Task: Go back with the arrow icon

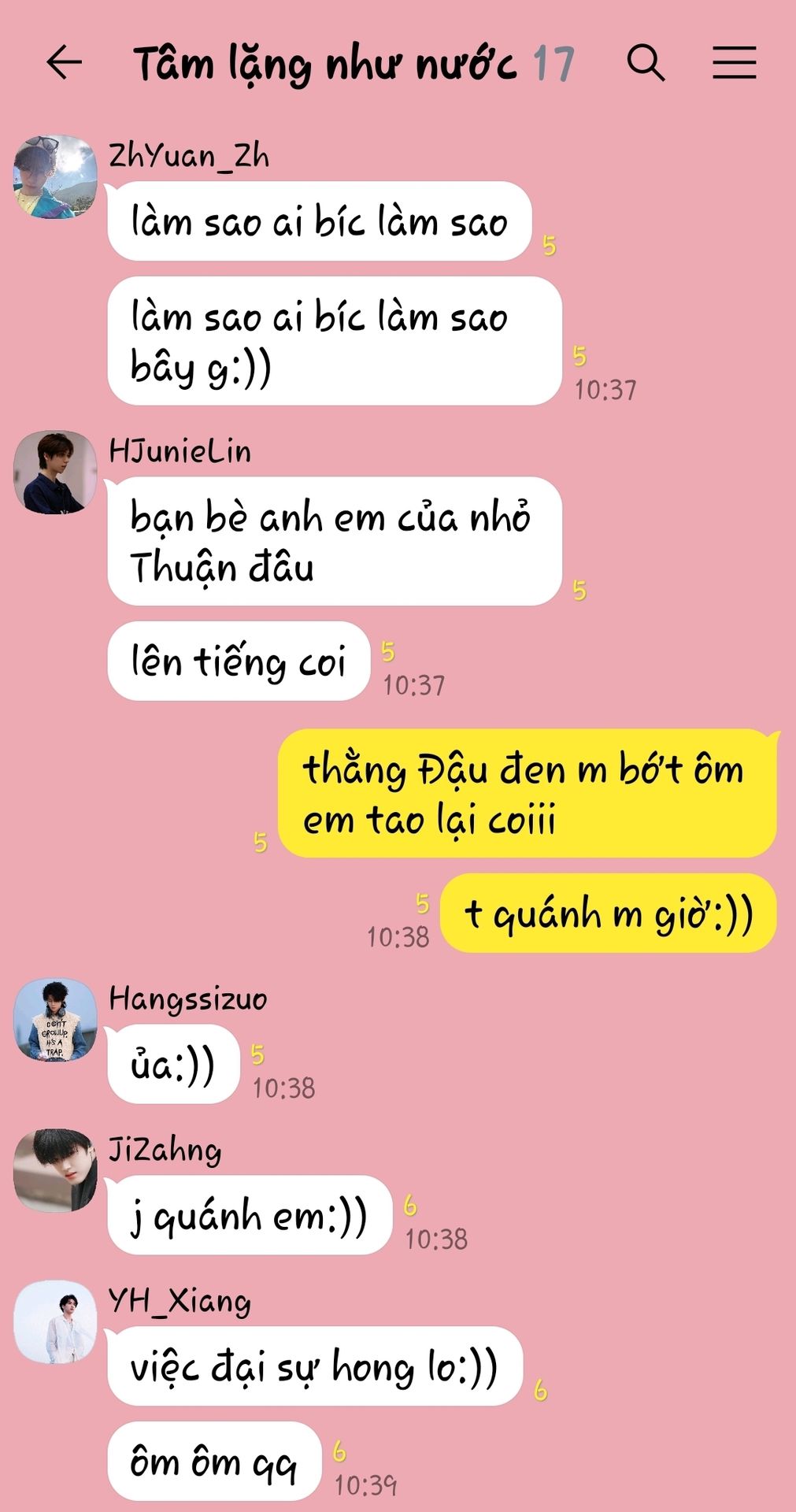Action: point(65,63)
